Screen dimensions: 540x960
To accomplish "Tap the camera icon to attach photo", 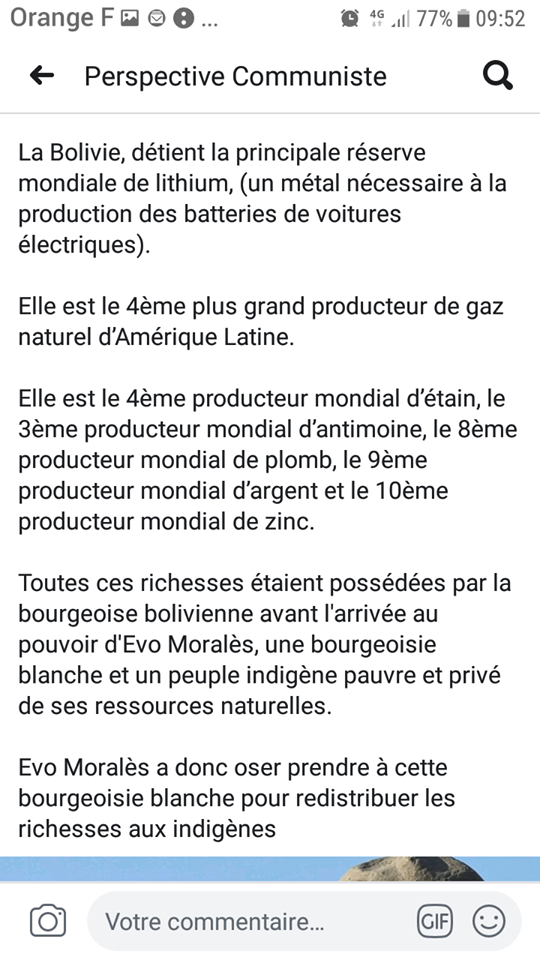I will pos(48,921).
